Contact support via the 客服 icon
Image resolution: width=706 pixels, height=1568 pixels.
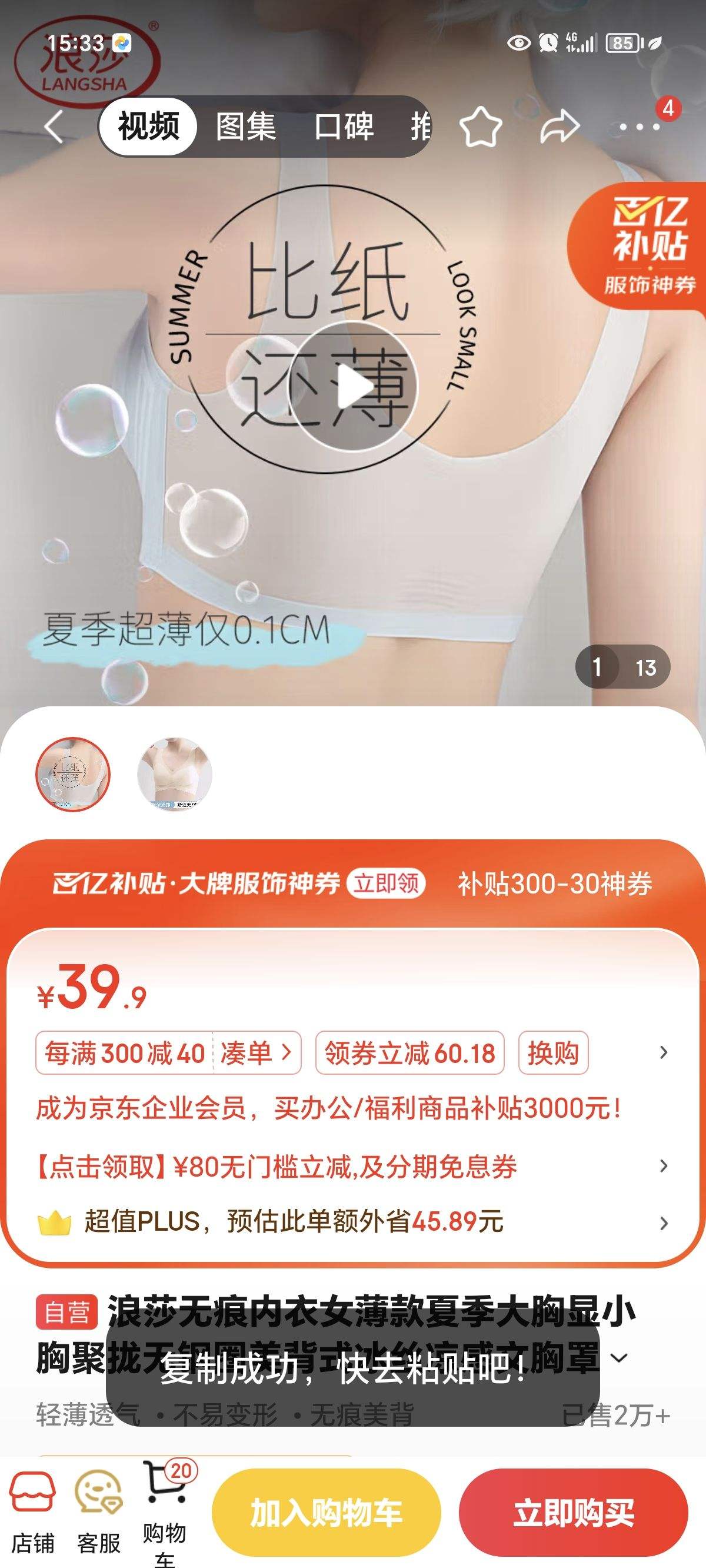(99, 1503)
